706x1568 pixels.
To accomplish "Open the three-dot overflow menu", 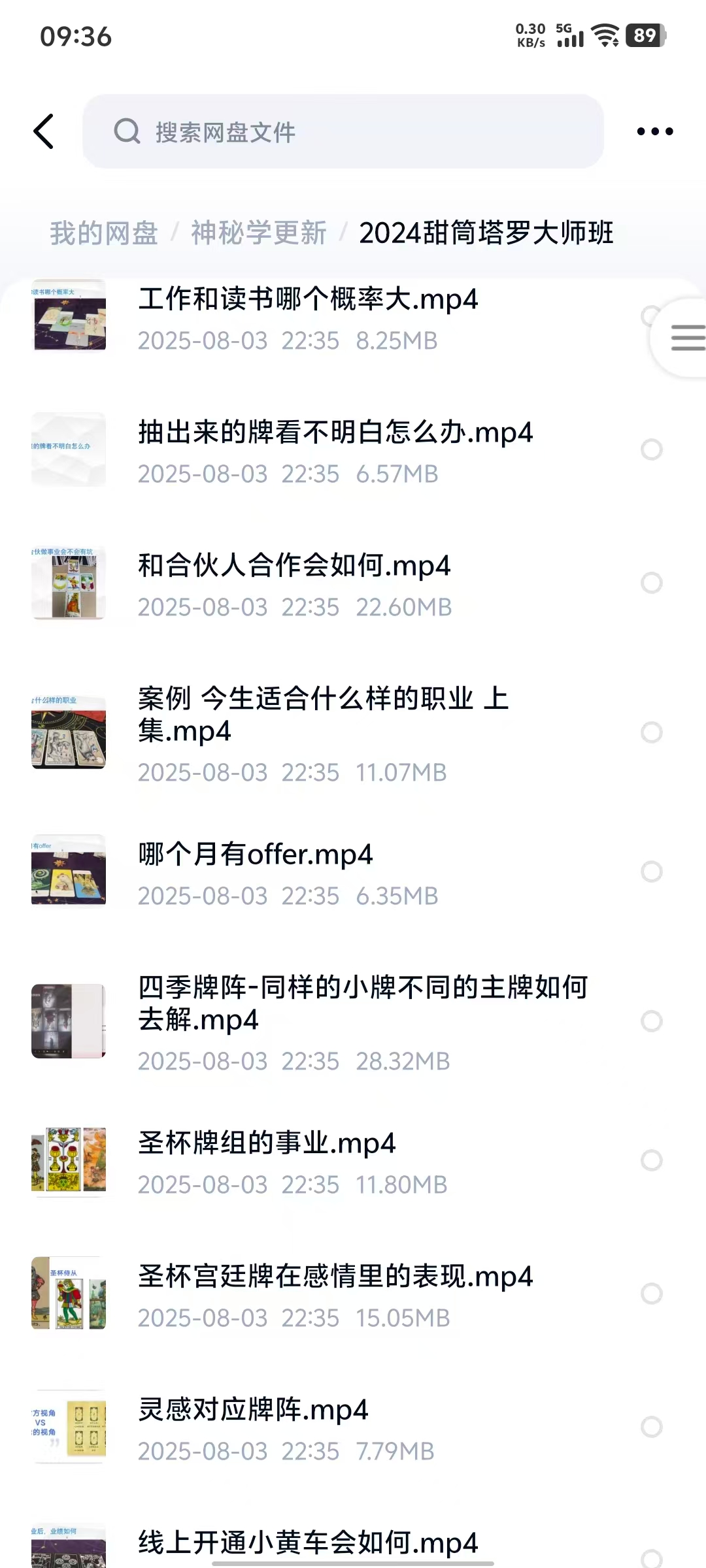I will (x=654, y=131).
